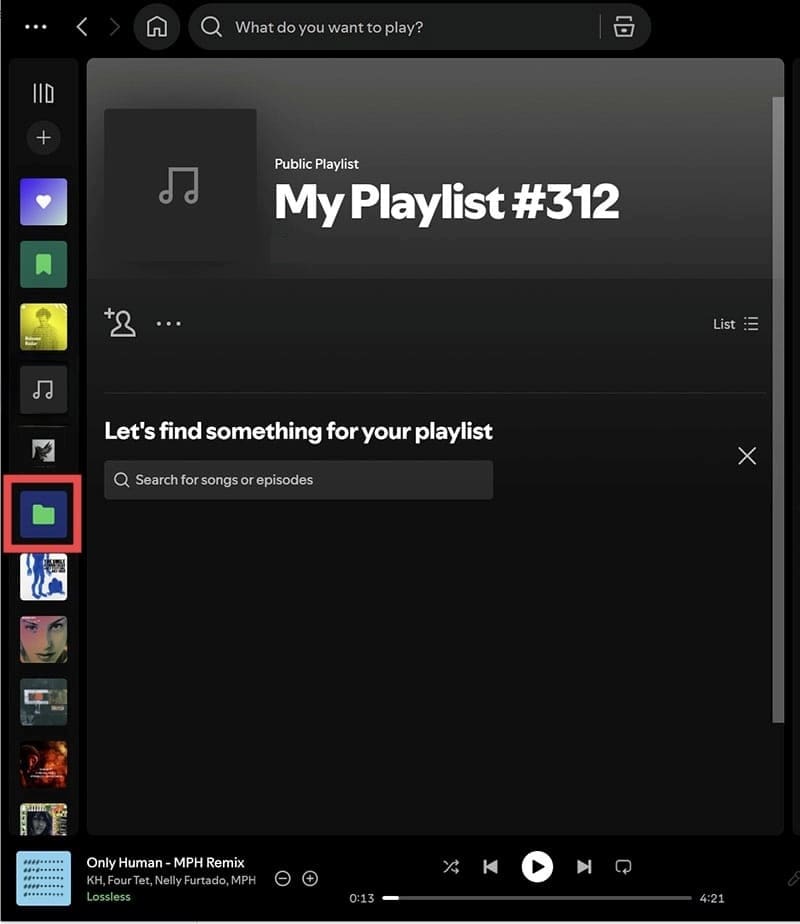The image size is (800, 924).
Task: Invite collaborators to the playlist
Action: pyautogui.click(x=120, y=322)
